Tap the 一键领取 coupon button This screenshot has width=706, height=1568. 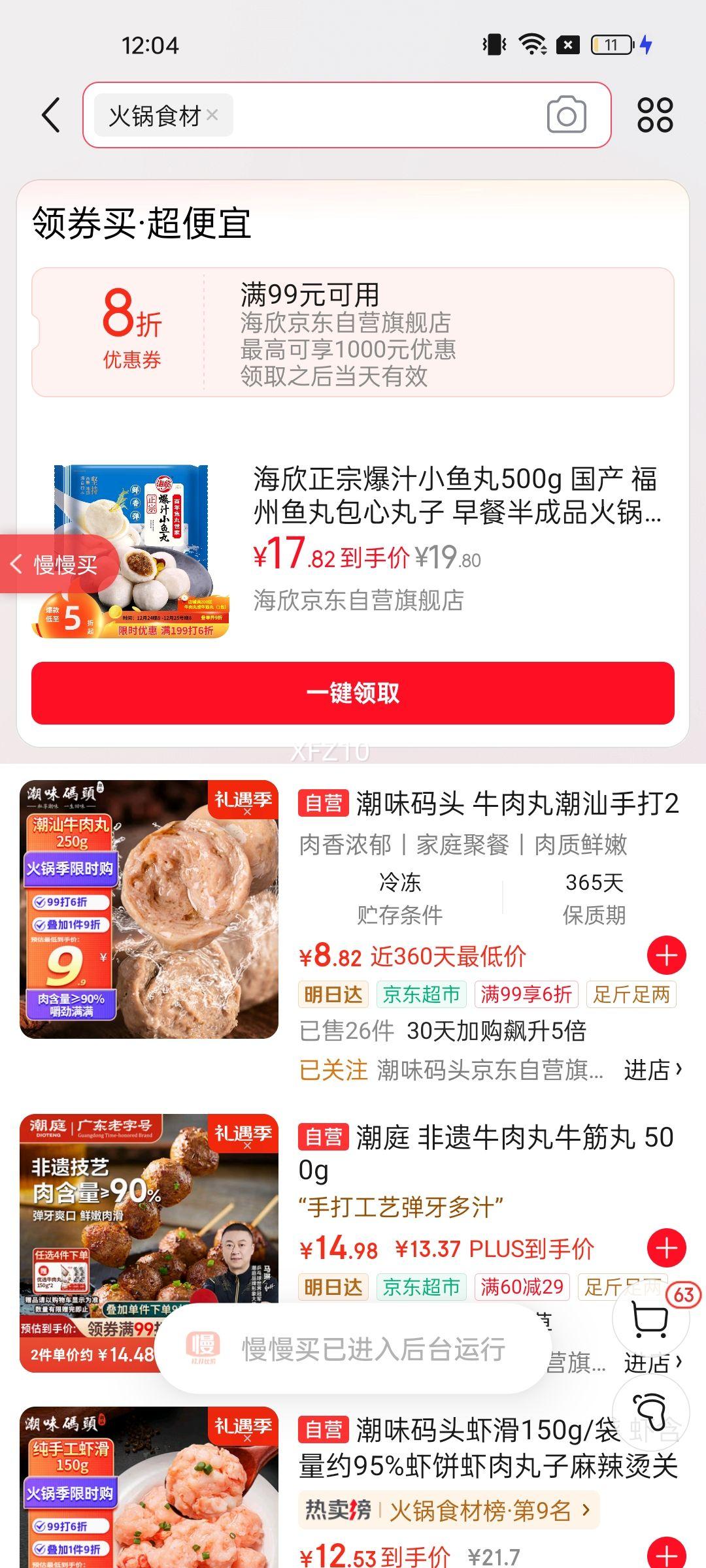click(x=353, y=695)
